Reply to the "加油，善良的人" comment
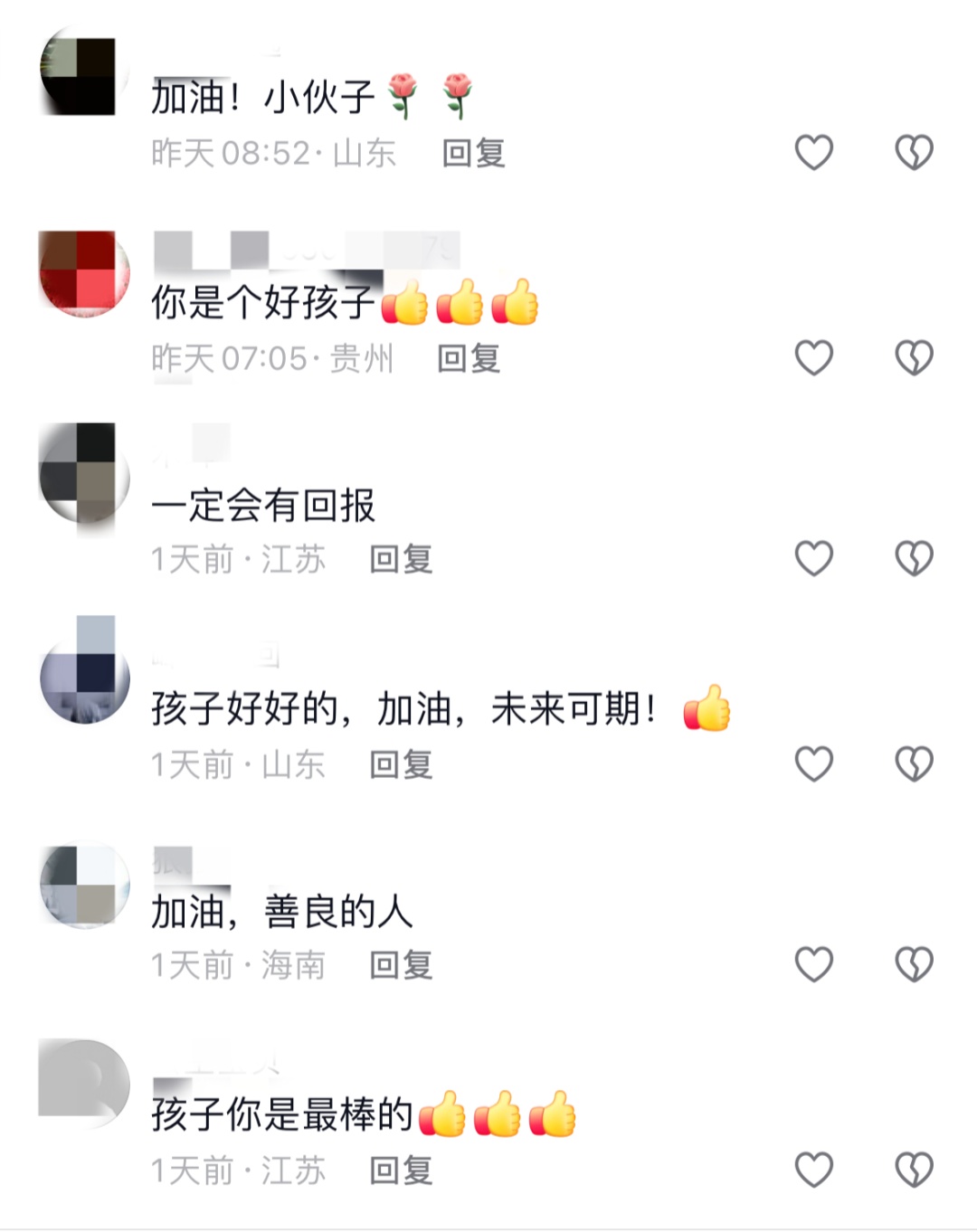The width and height of the screenshot is (977, 1232). coord(401,964)
